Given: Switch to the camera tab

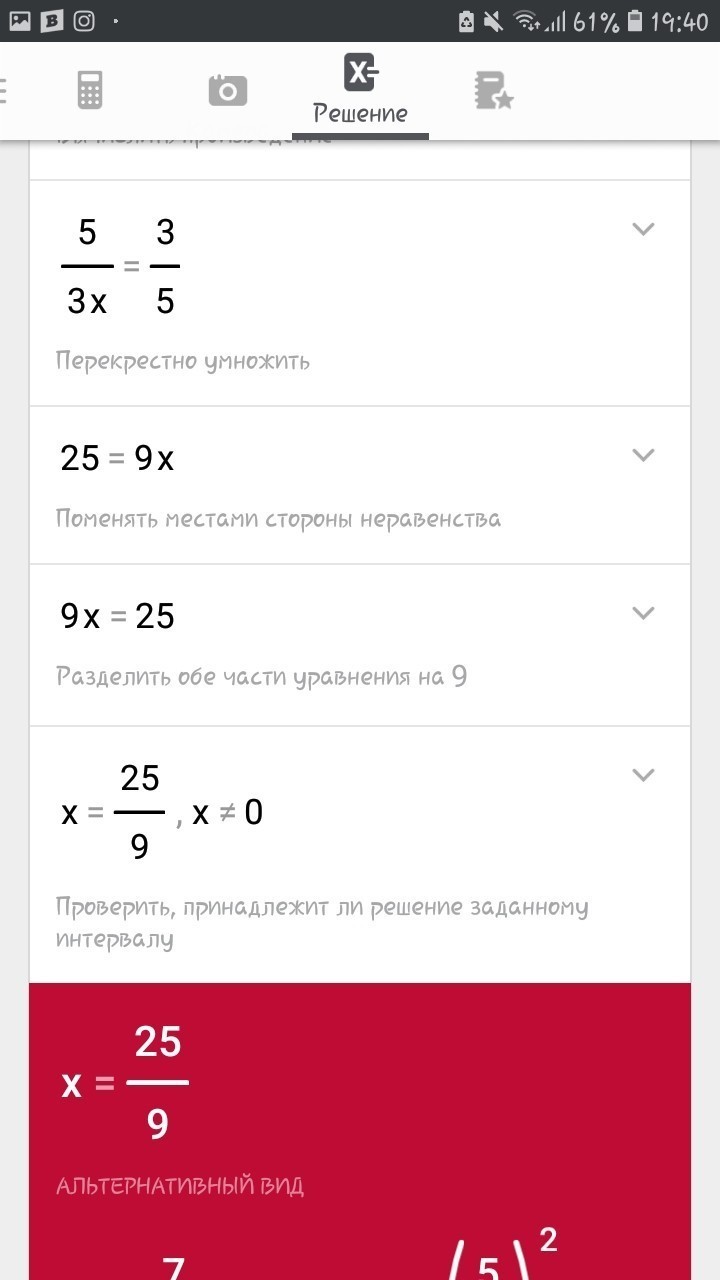Looking at the screenshot, I should [x=227, y=91].
